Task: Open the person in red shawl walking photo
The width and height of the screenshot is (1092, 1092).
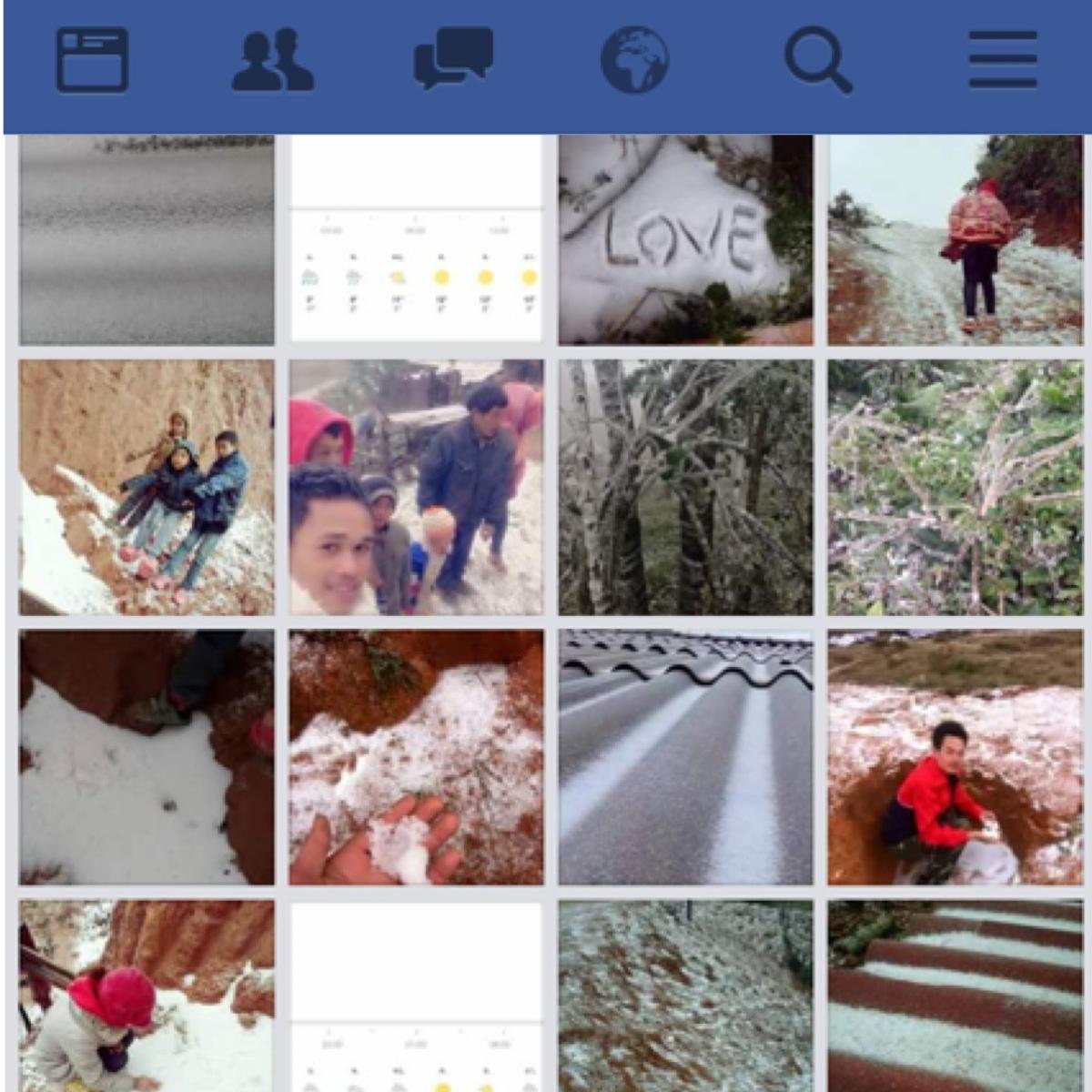Action: [955, 240]
